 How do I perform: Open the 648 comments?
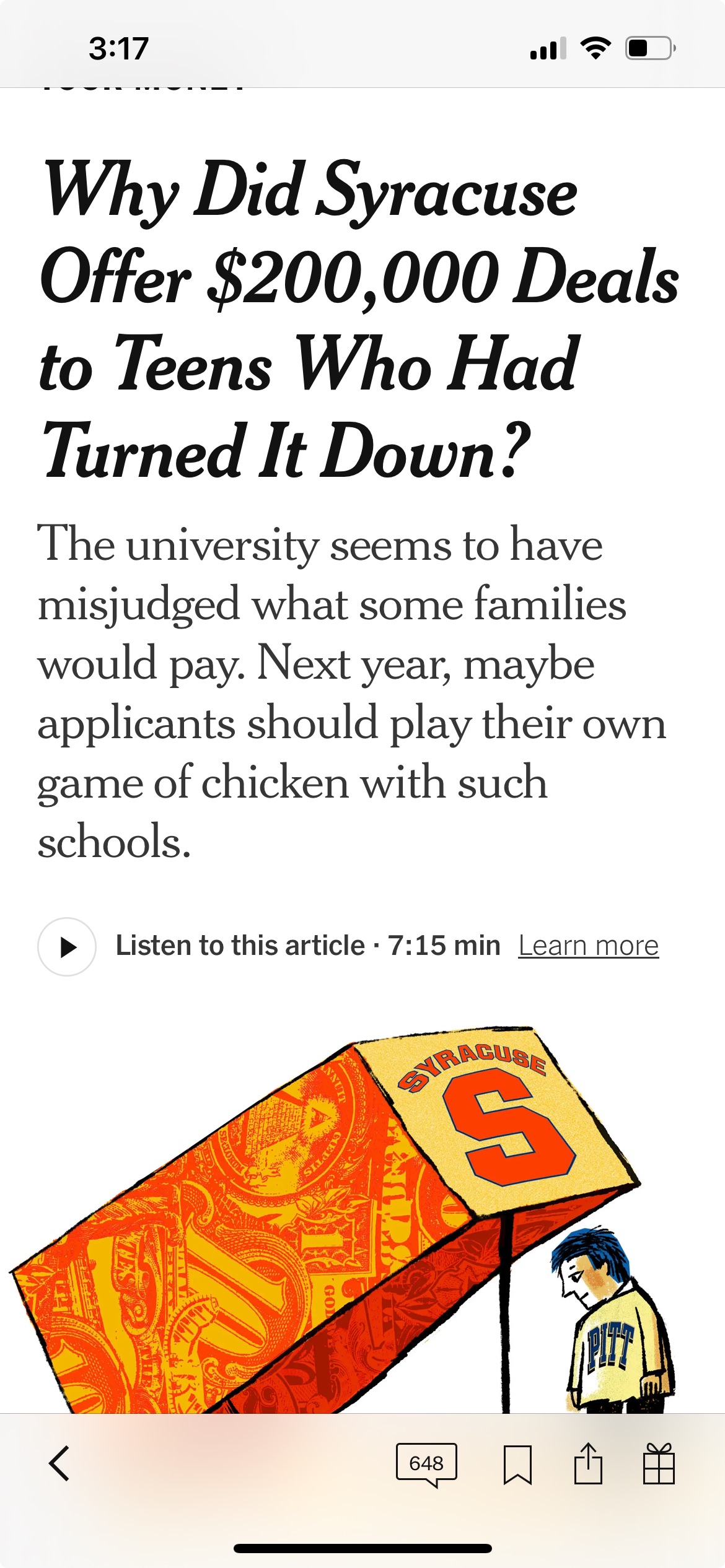pyautogui.click(x=426, y=1463)
